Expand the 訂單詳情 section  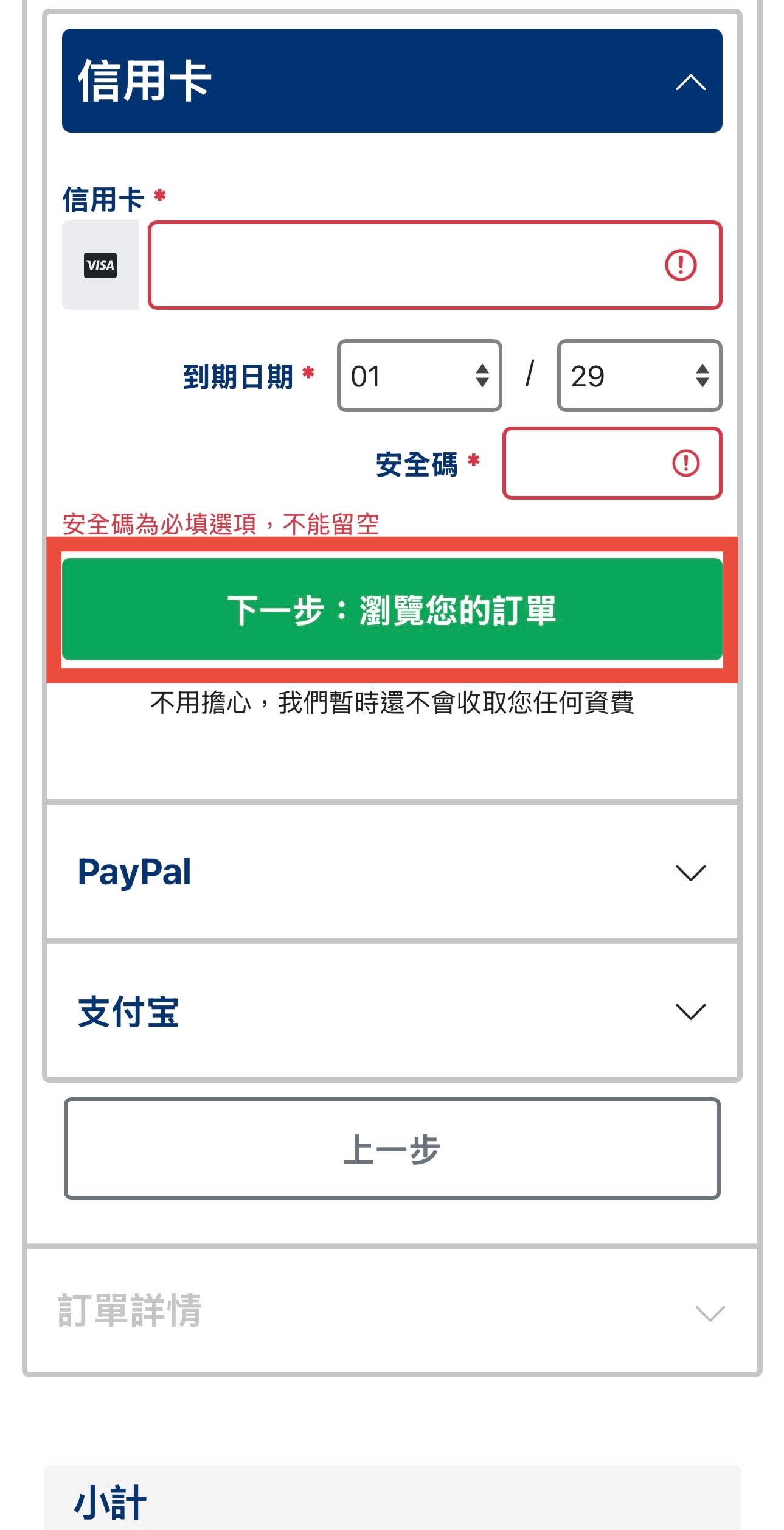[x=392, y=1310]
